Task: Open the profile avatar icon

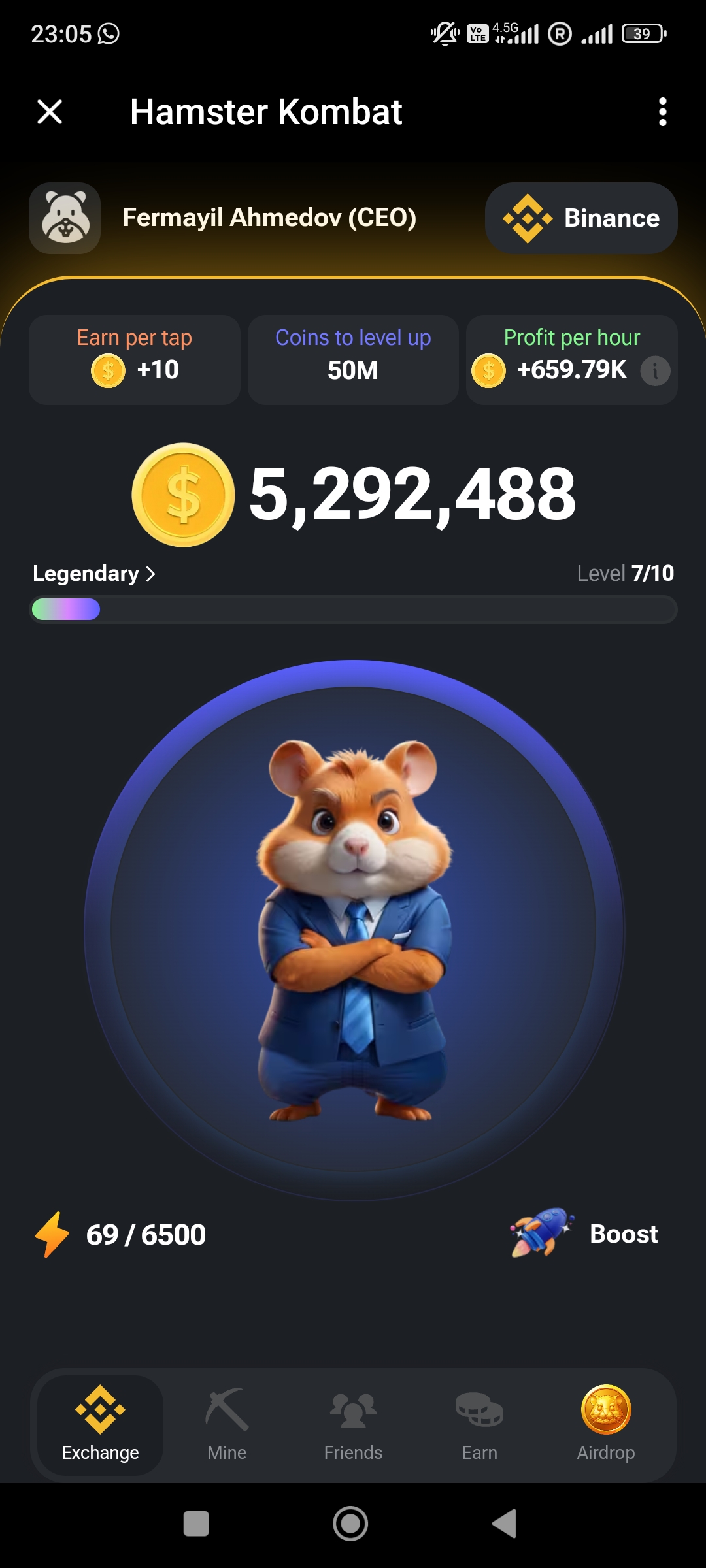Action: 65,218
